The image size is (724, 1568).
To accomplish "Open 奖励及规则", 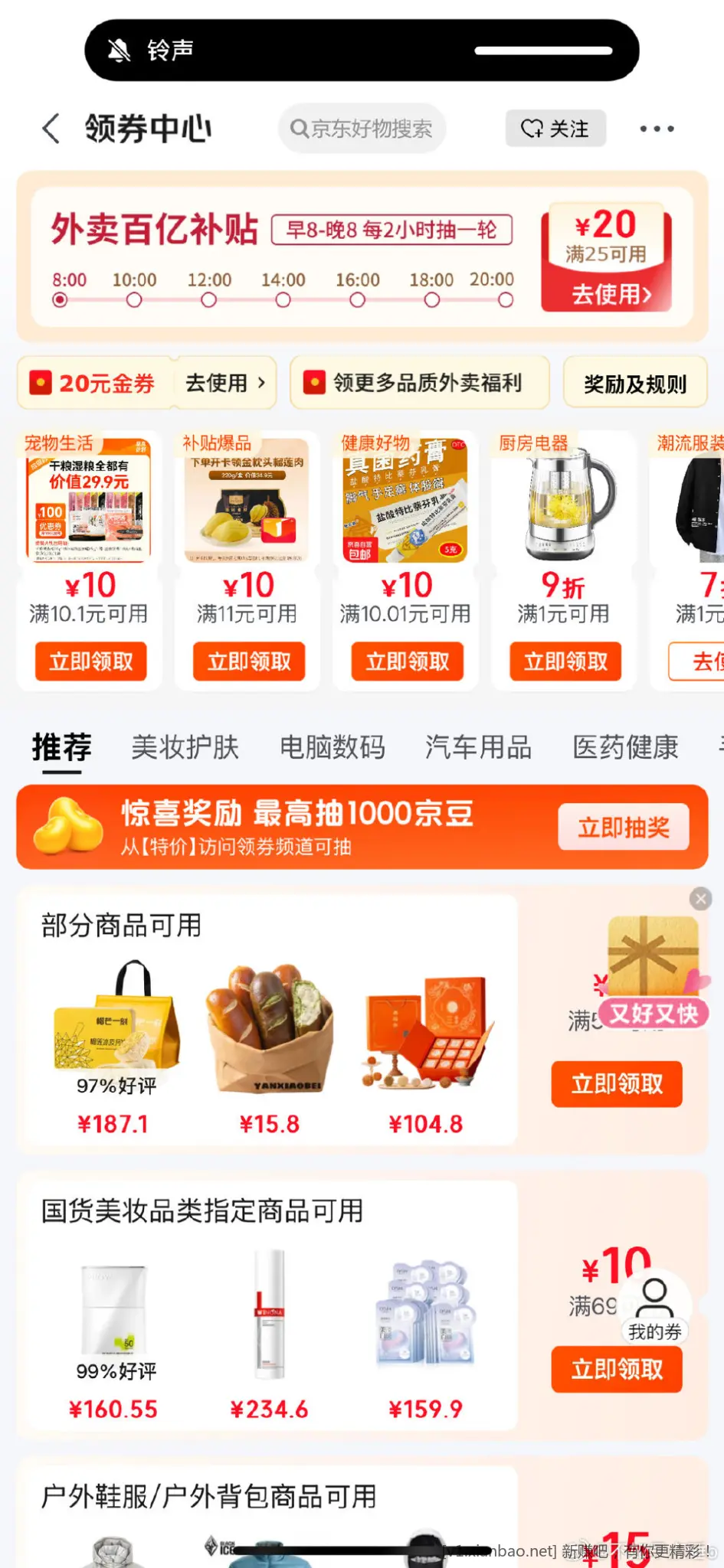I will point(634,383).
